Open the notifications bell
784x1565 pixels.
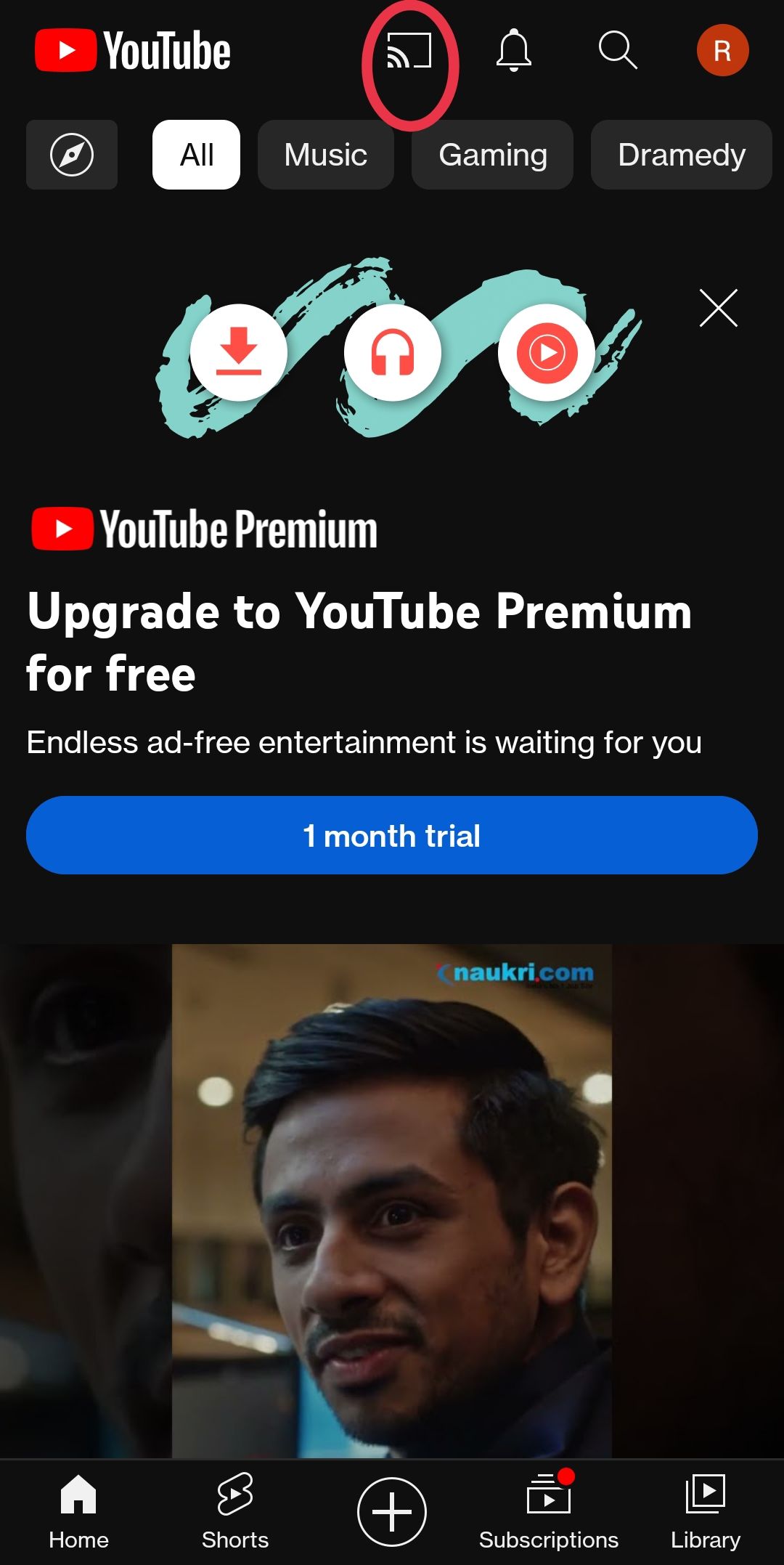[514, 51]
